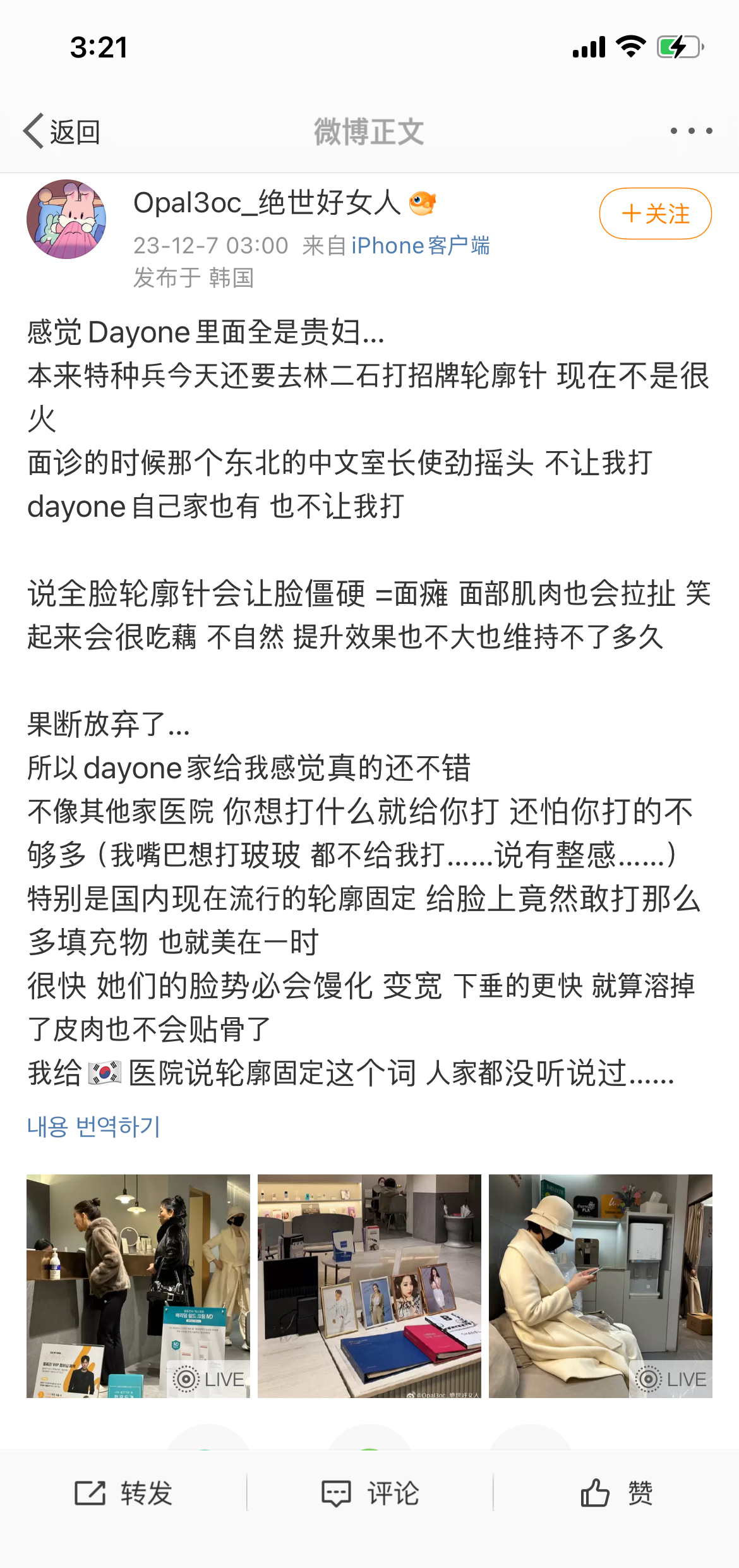Open comments with 评论
The image size is (739, 1568).
370,1493
